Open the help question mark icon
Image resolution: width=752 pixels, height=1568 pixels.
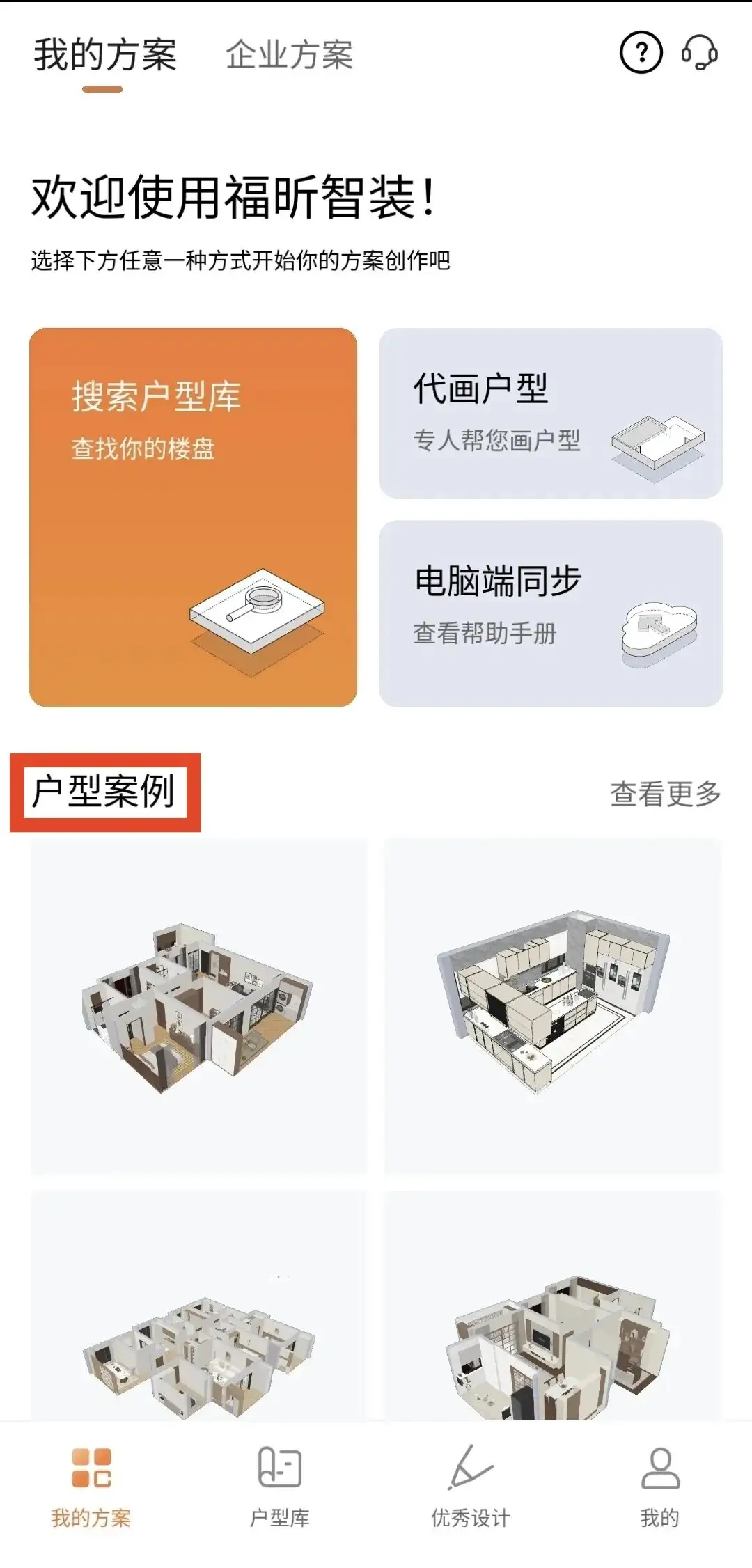(641, 53)
